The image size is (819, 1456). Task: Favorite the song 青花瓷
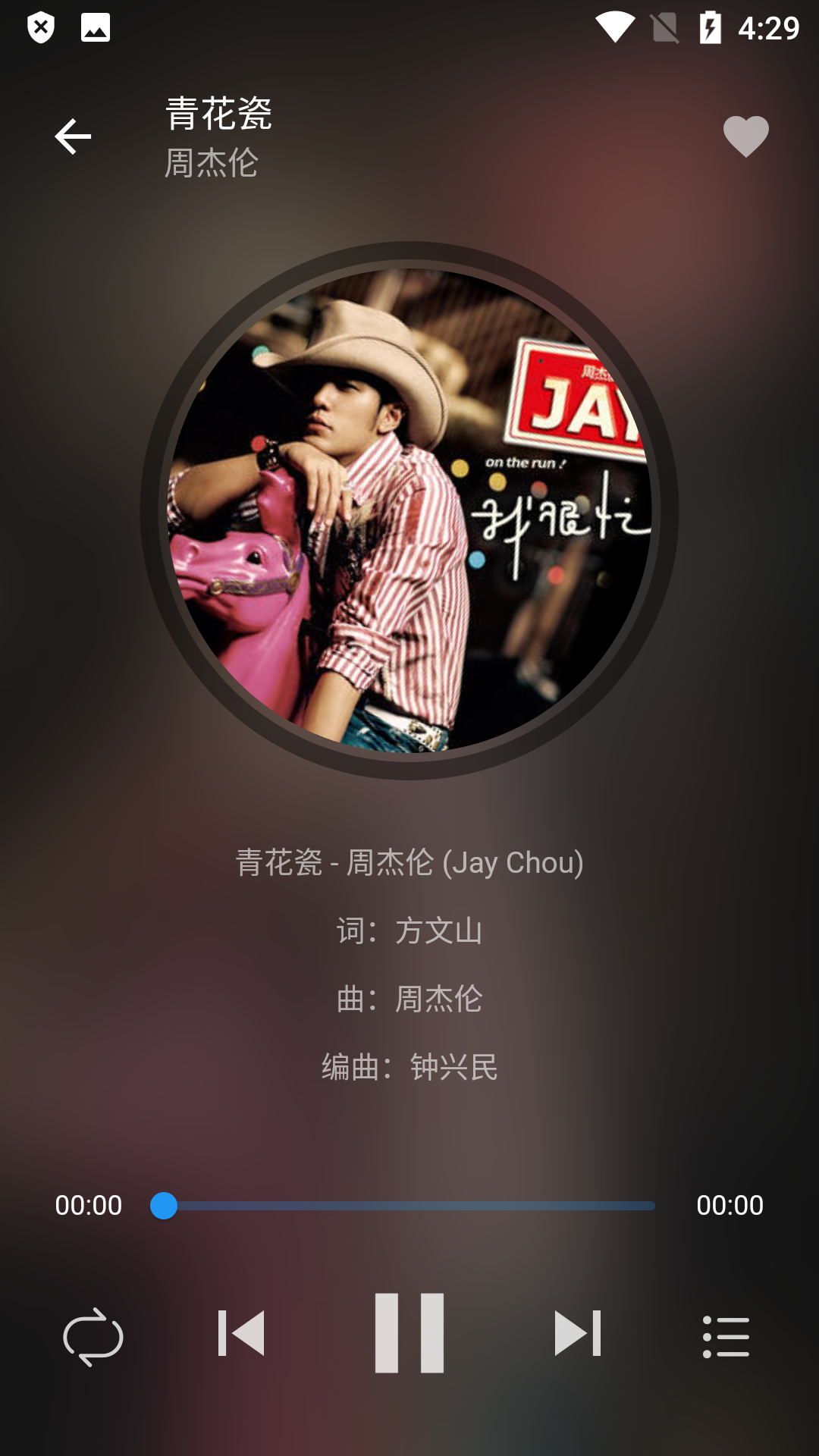[745, 136]
